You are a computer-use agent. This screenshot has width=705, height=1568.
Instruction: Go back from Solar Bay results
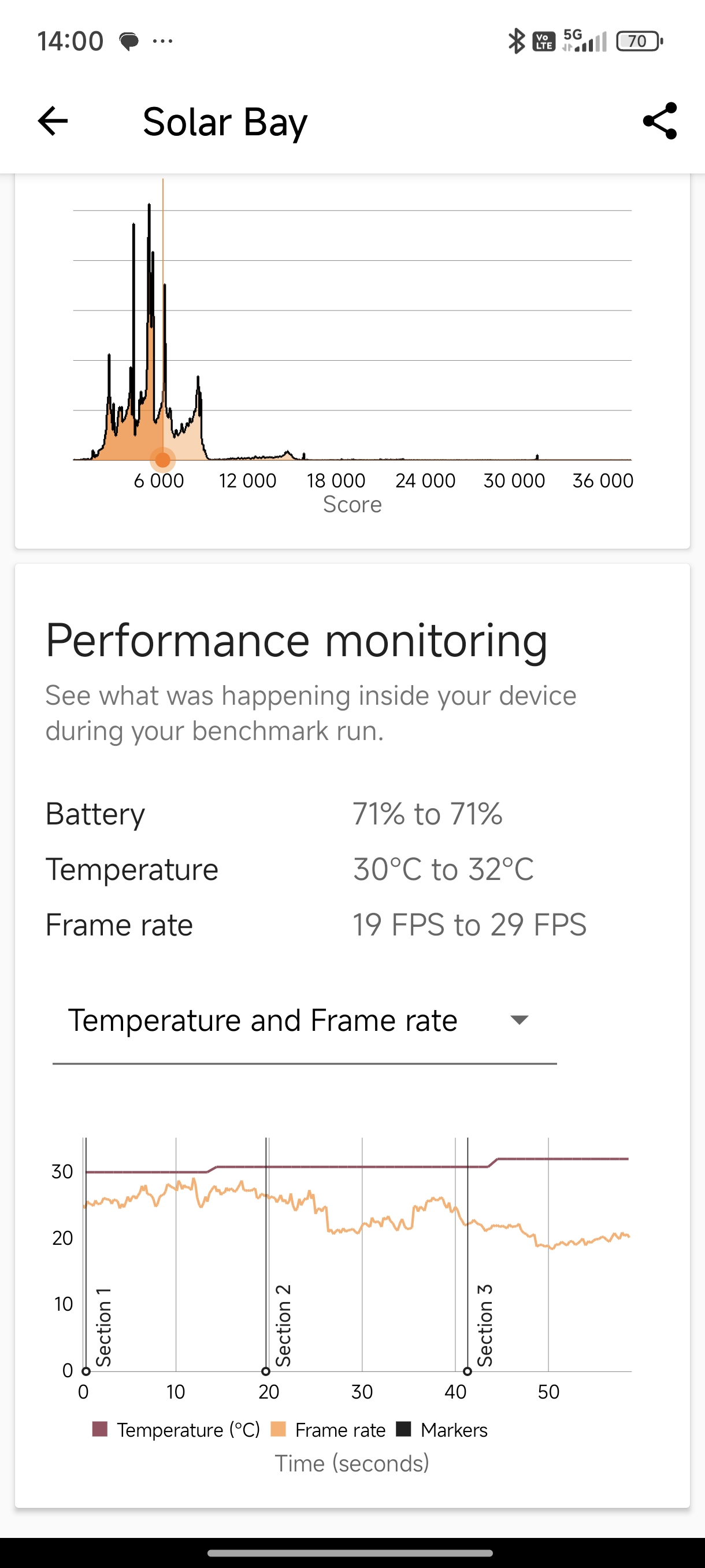(53, 120)
